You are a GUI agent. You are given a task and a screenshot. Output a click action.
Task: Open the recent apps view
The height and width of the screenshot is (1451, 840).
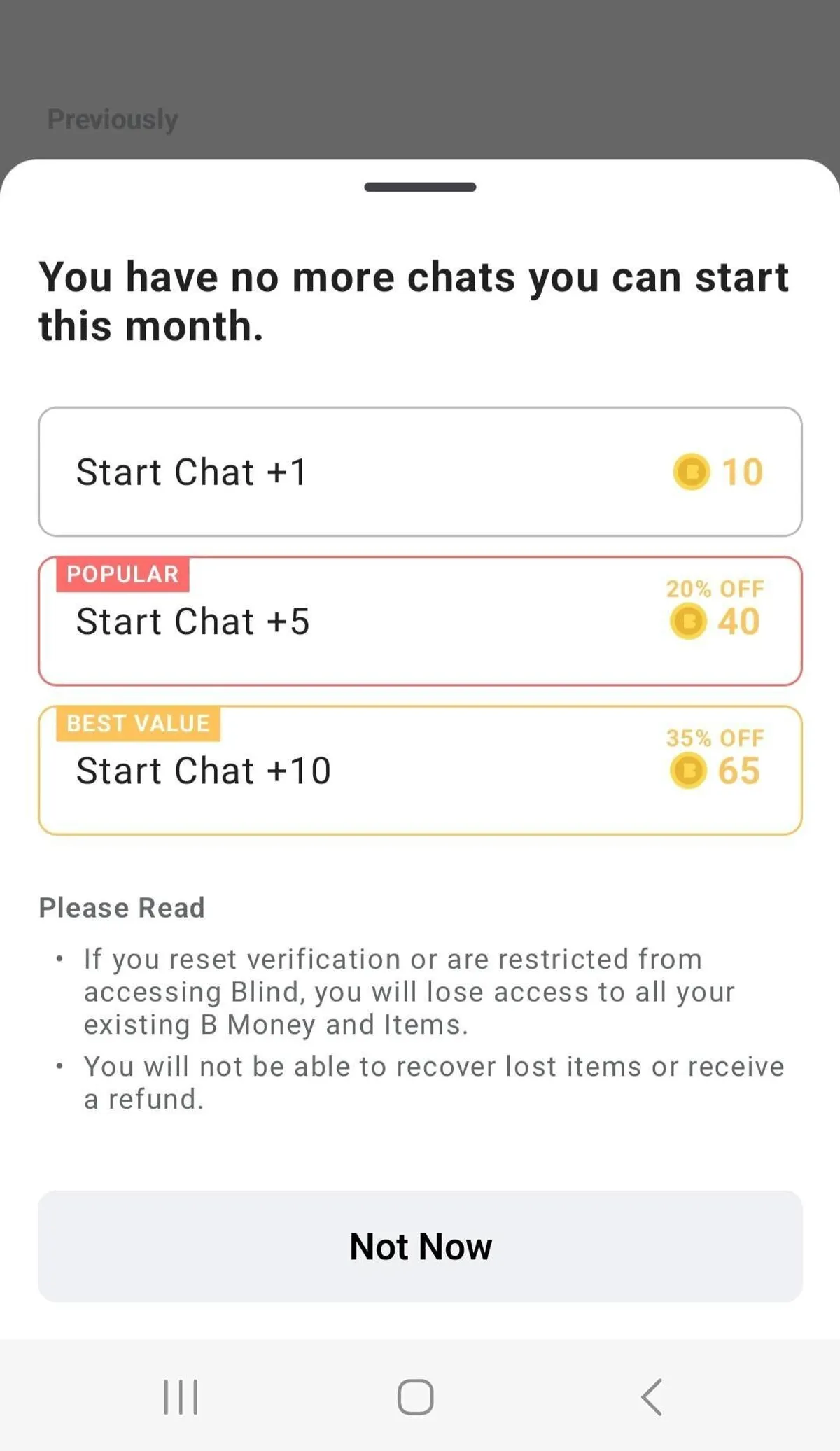point(181,1398)
